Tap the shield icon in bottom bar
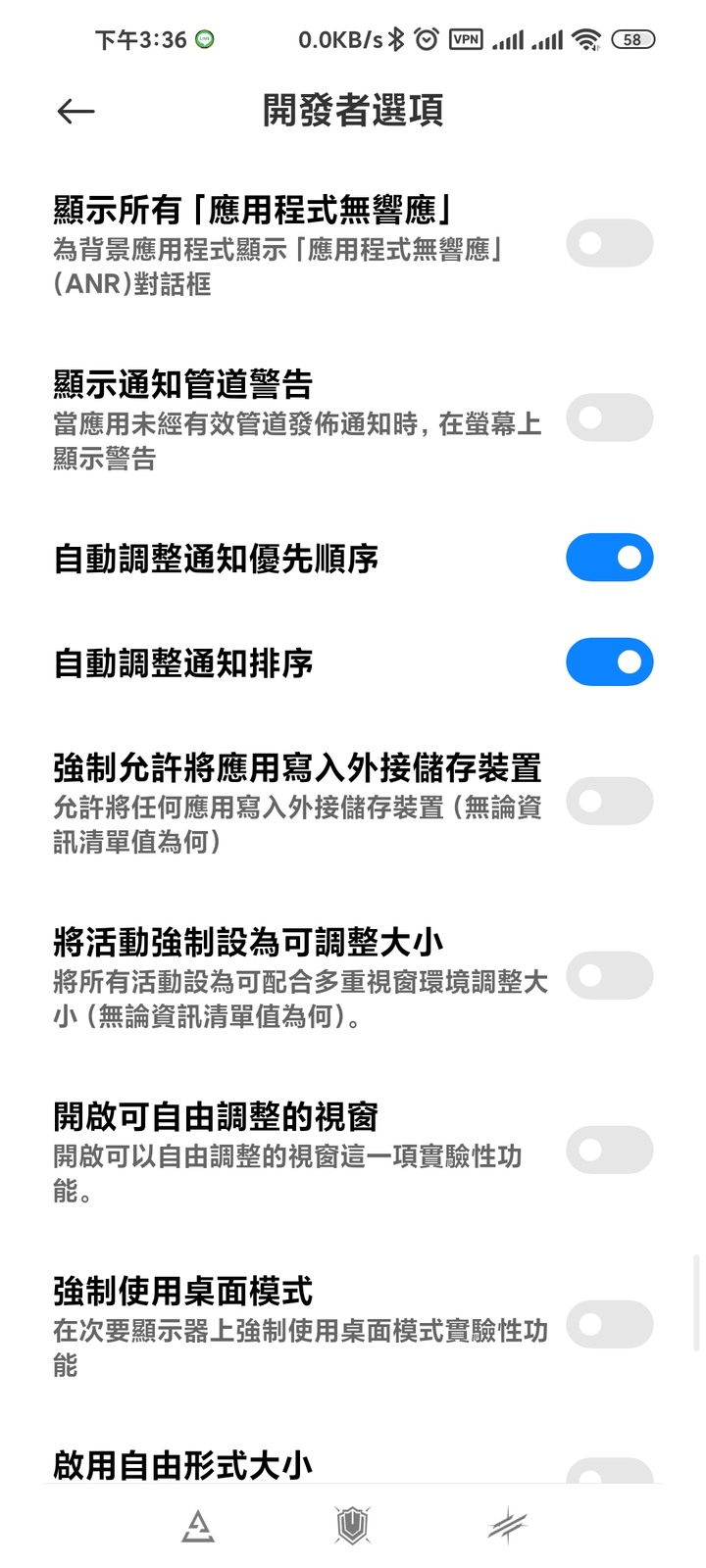706x1568 pixels. (x=352, y=1527)
